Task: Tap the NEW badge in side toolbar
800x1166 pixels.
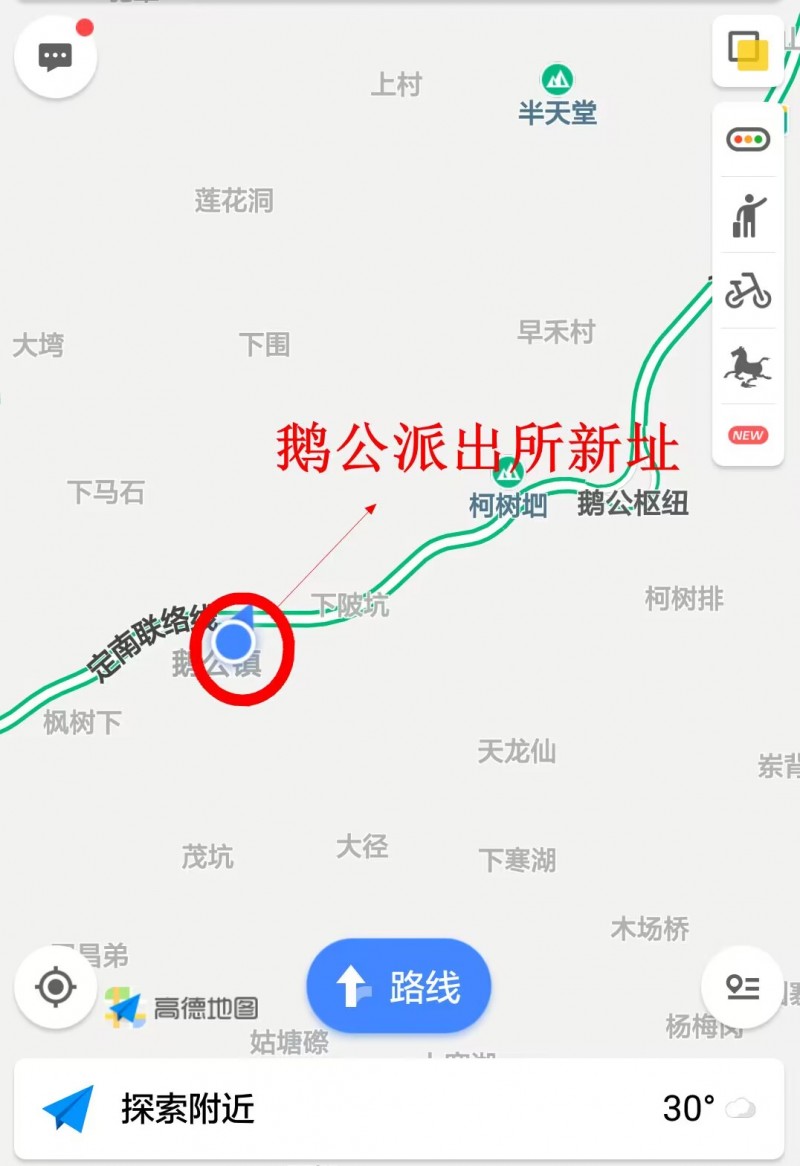Action: point(747,435)
